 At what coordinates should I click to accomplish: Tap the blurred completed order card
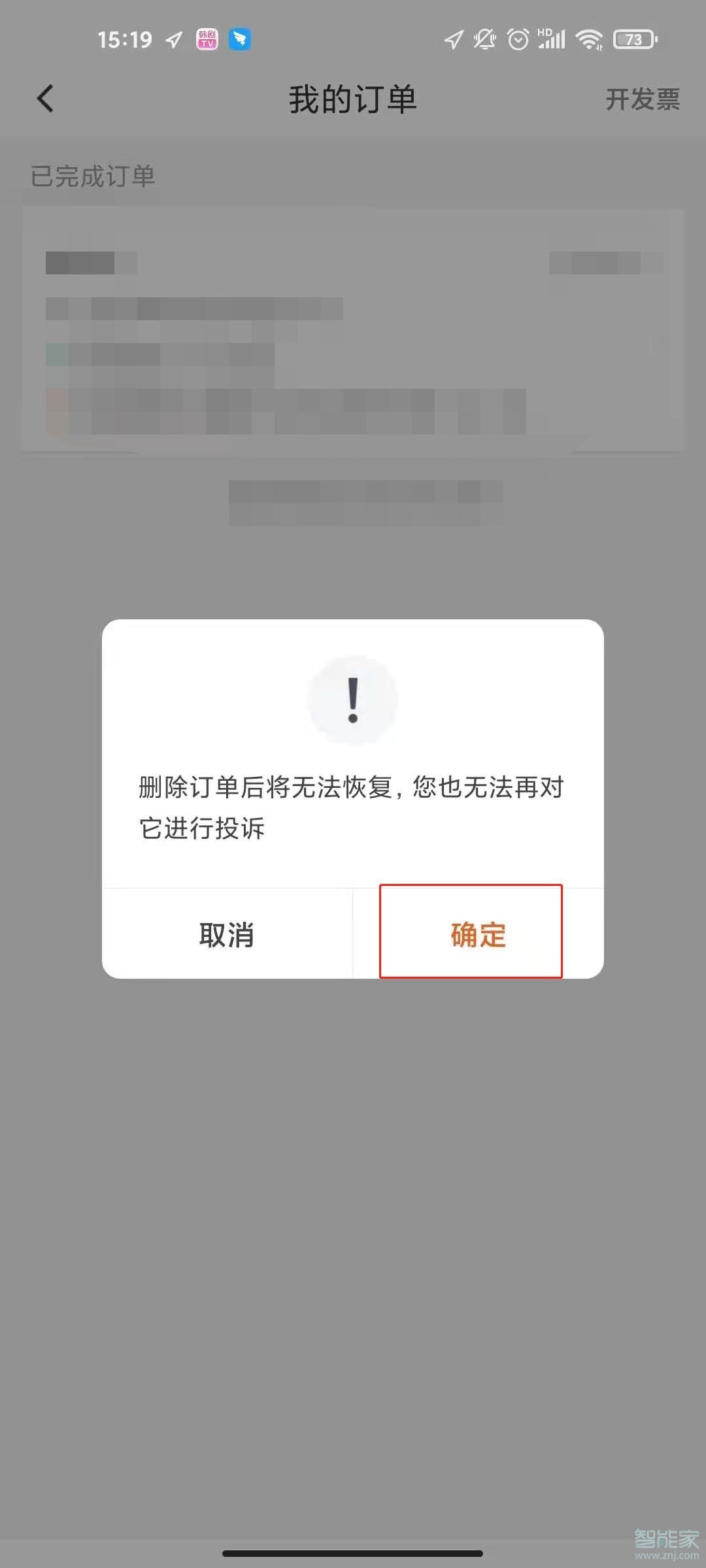[x=353, y=327]
